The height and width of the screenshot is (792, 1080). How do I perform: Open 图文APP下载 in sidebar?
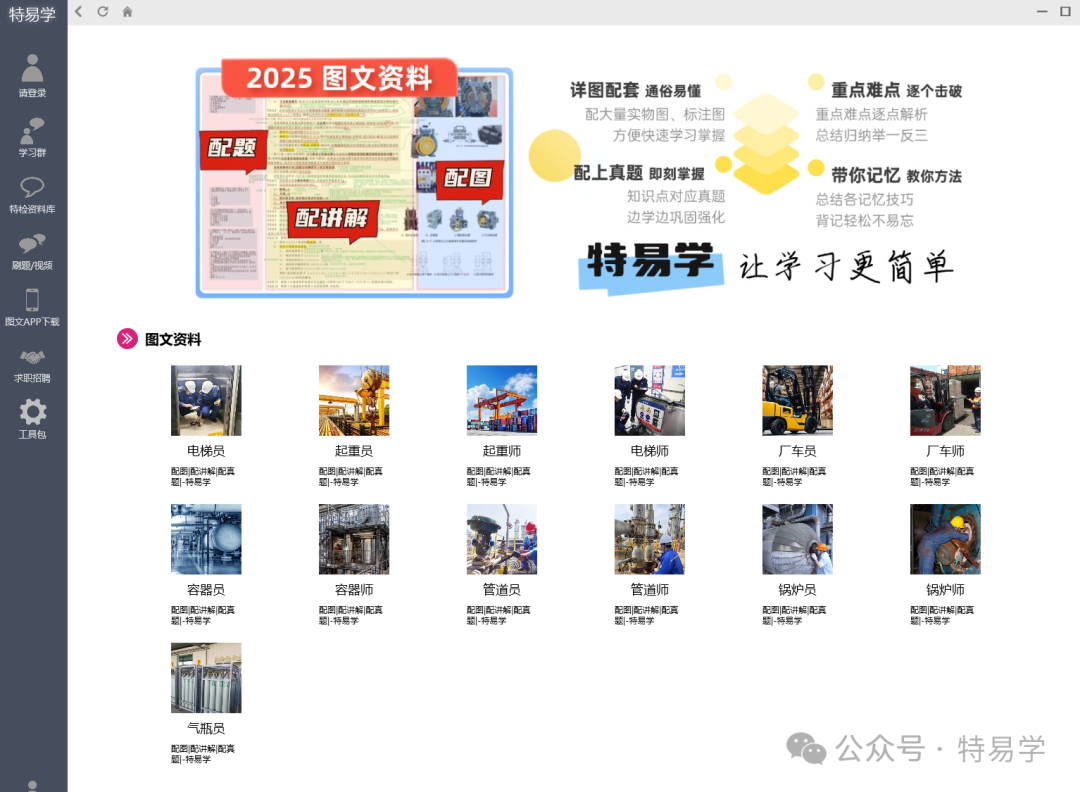click(x=33, y=307)
